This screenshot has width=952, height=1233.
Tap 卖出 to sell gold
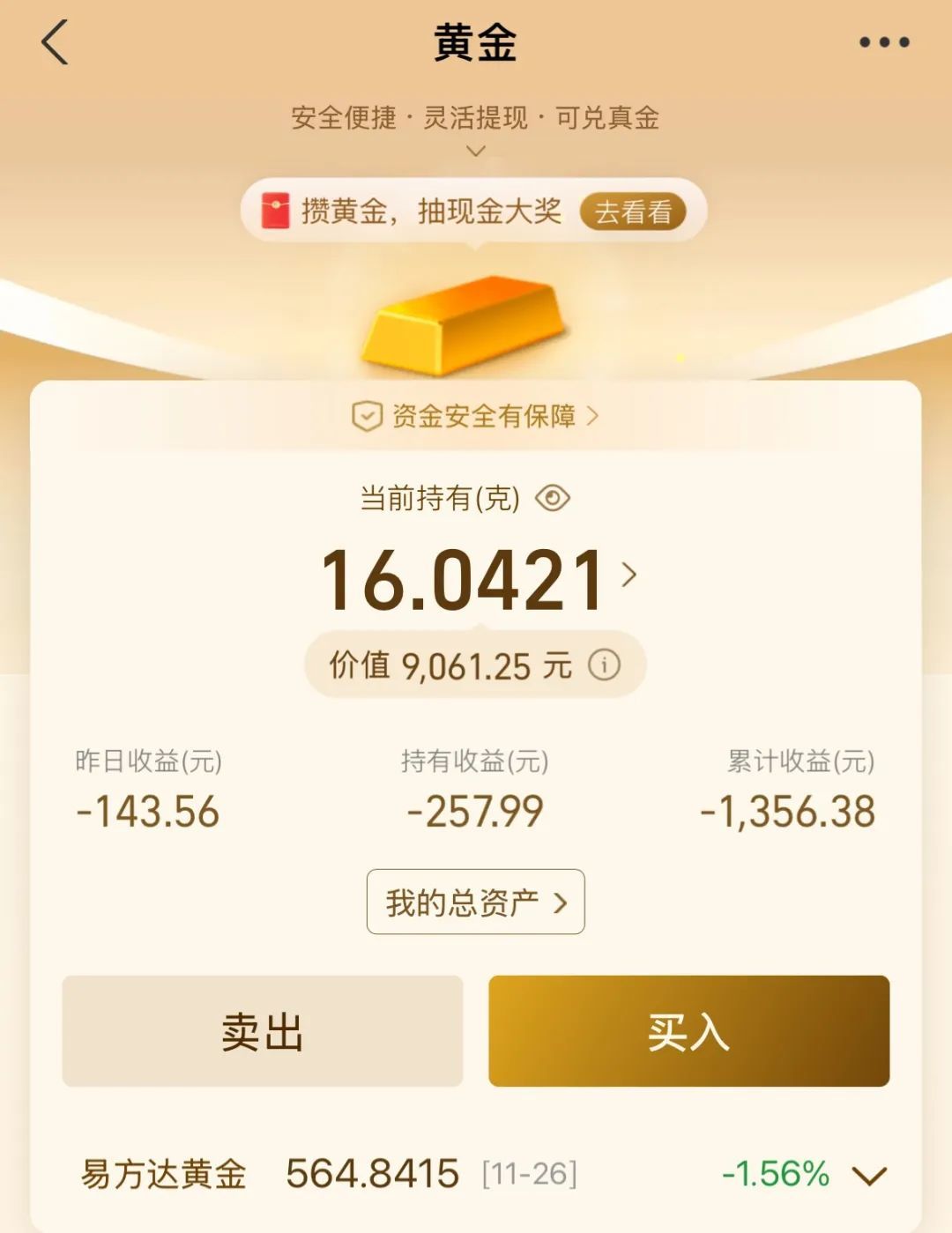(x=262, y=1030)
